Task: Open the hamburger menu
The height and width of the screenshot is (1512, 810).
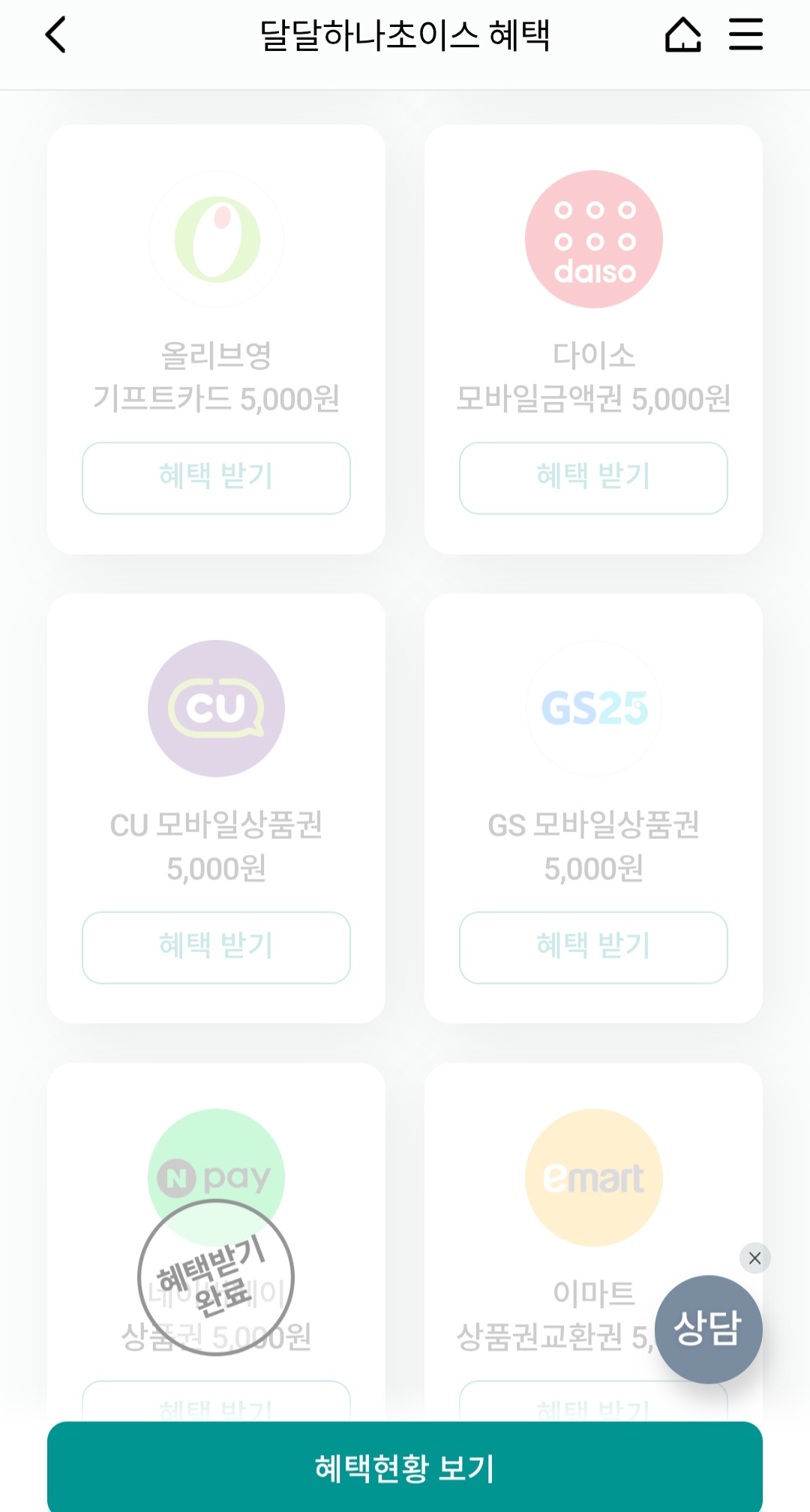Action: [x=745, y=35]
